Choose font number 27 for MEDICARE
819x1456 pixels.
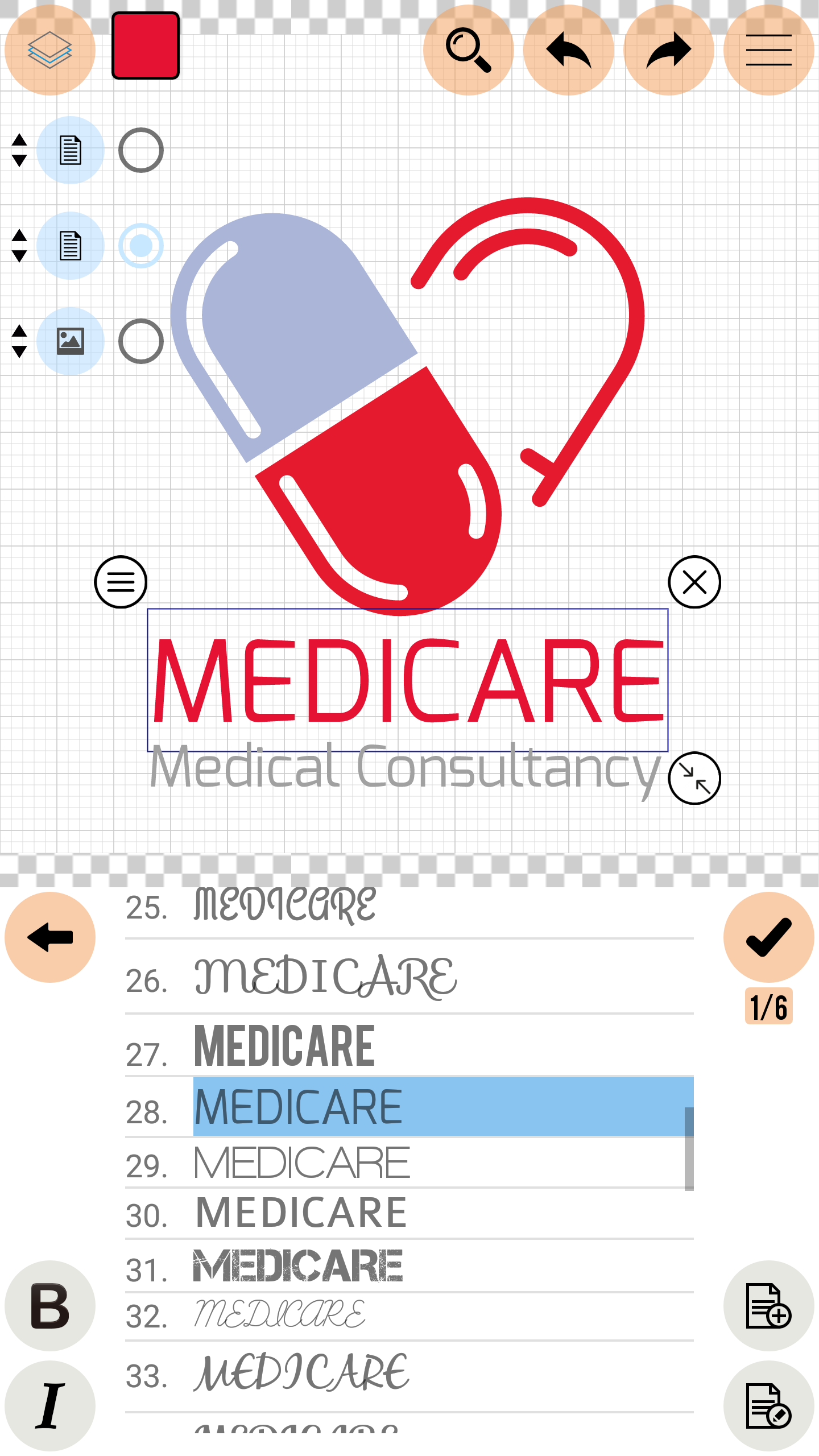[284, 1046]
